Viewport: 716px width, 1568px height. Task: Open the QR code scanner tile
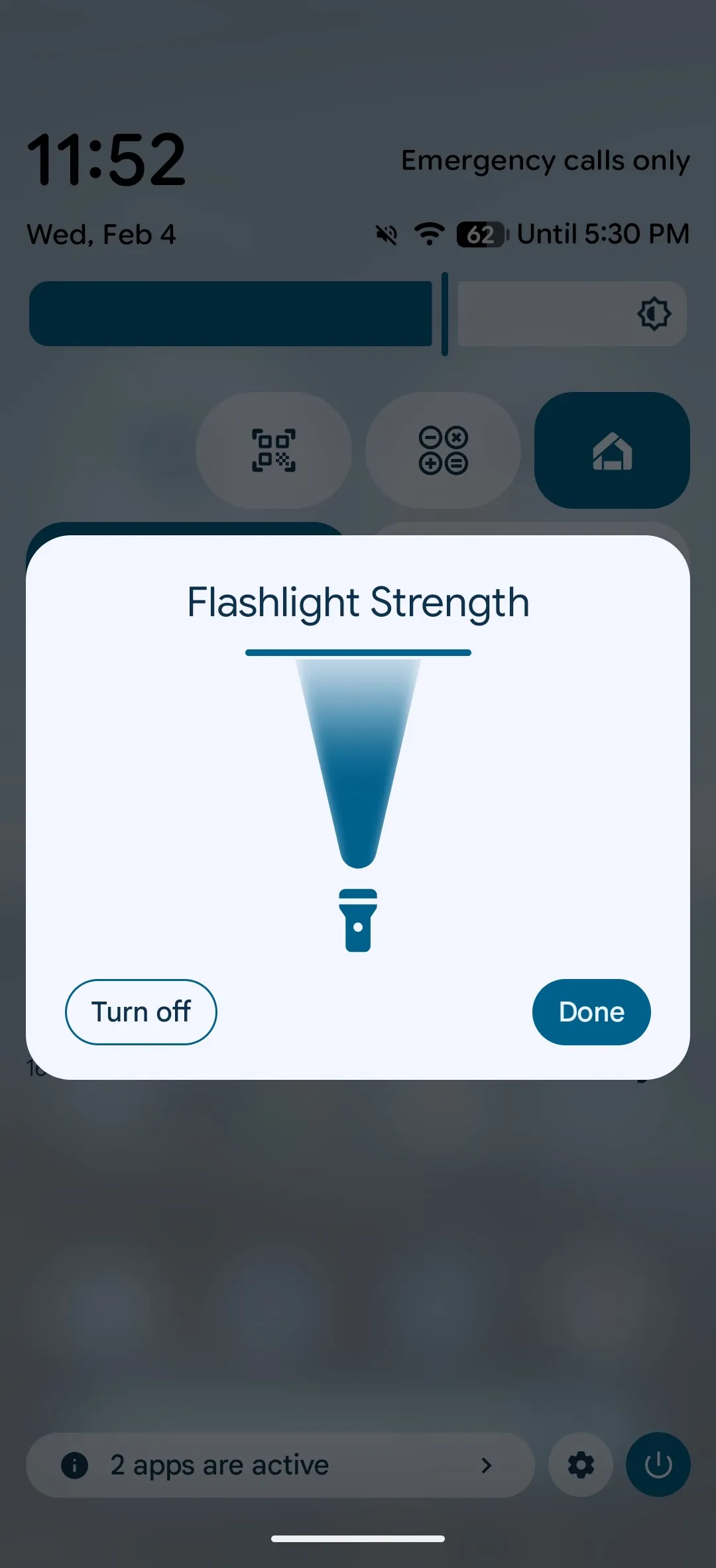(273, 450)
